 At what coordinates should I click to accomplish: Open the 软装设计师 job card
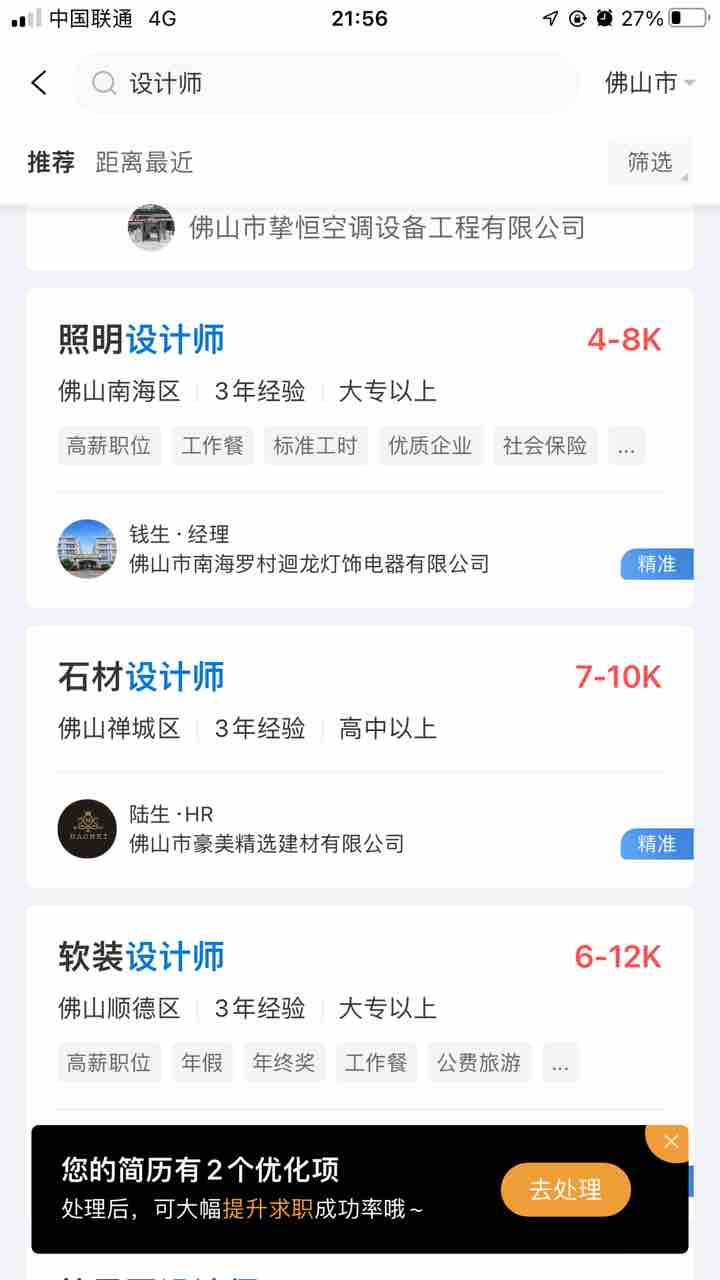(x=360, y=1015)
